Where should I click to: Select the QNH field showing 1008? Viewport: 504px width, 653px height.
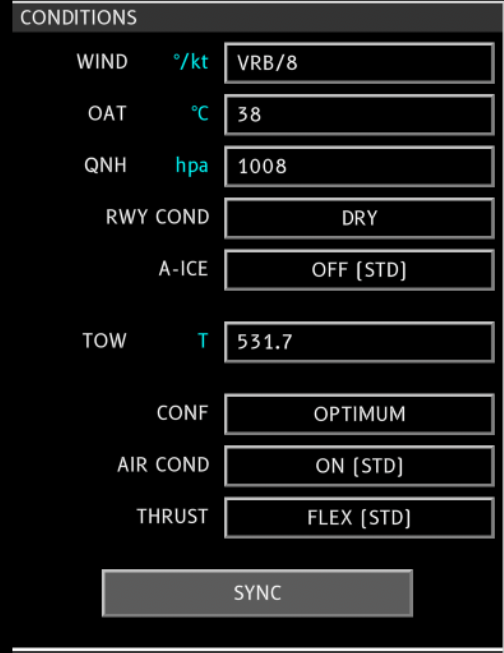359,166
